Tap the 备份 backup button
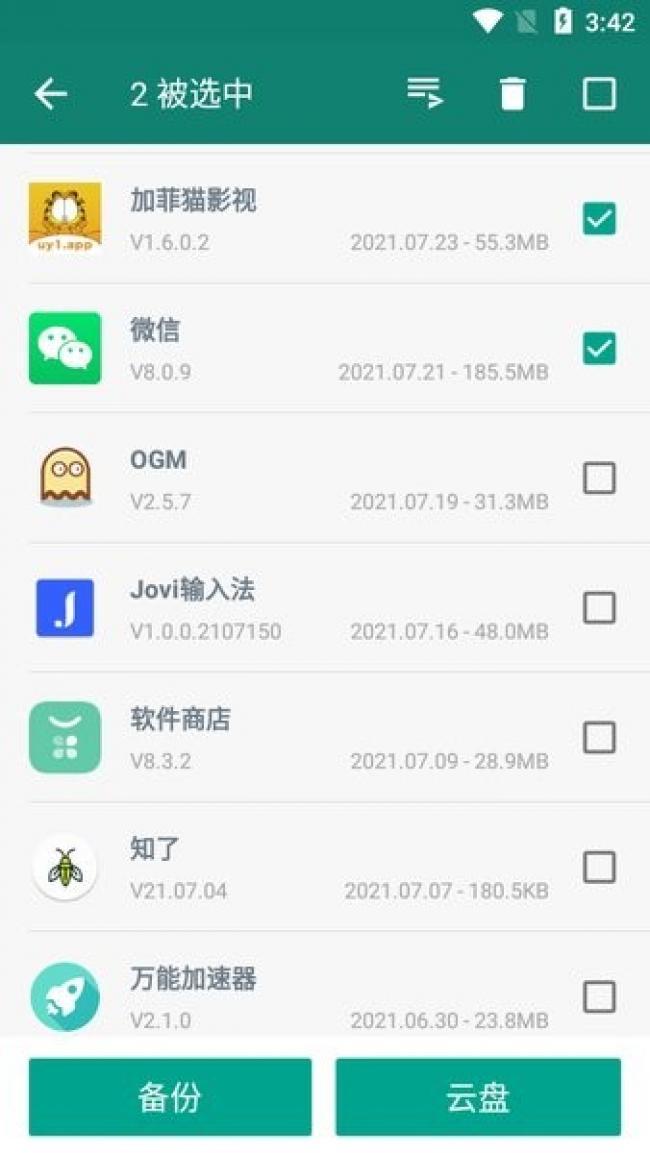Image resolution: width=650 pixels, height=1153 pixels. (x=170, y=1097)
